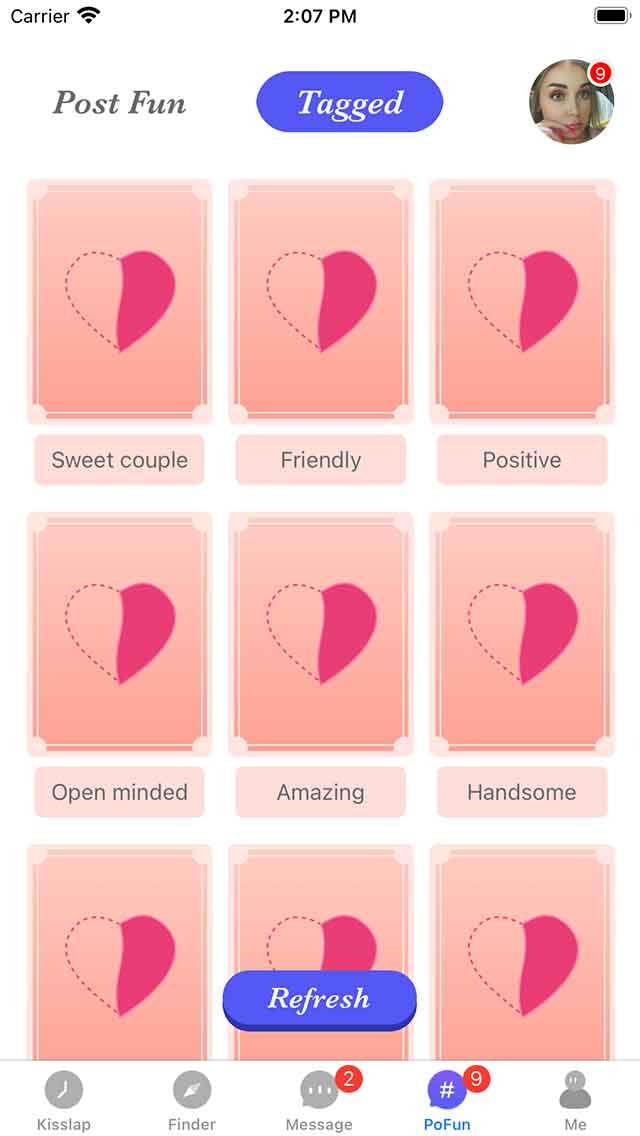Select the Tagged tab

tap(349, 102)
